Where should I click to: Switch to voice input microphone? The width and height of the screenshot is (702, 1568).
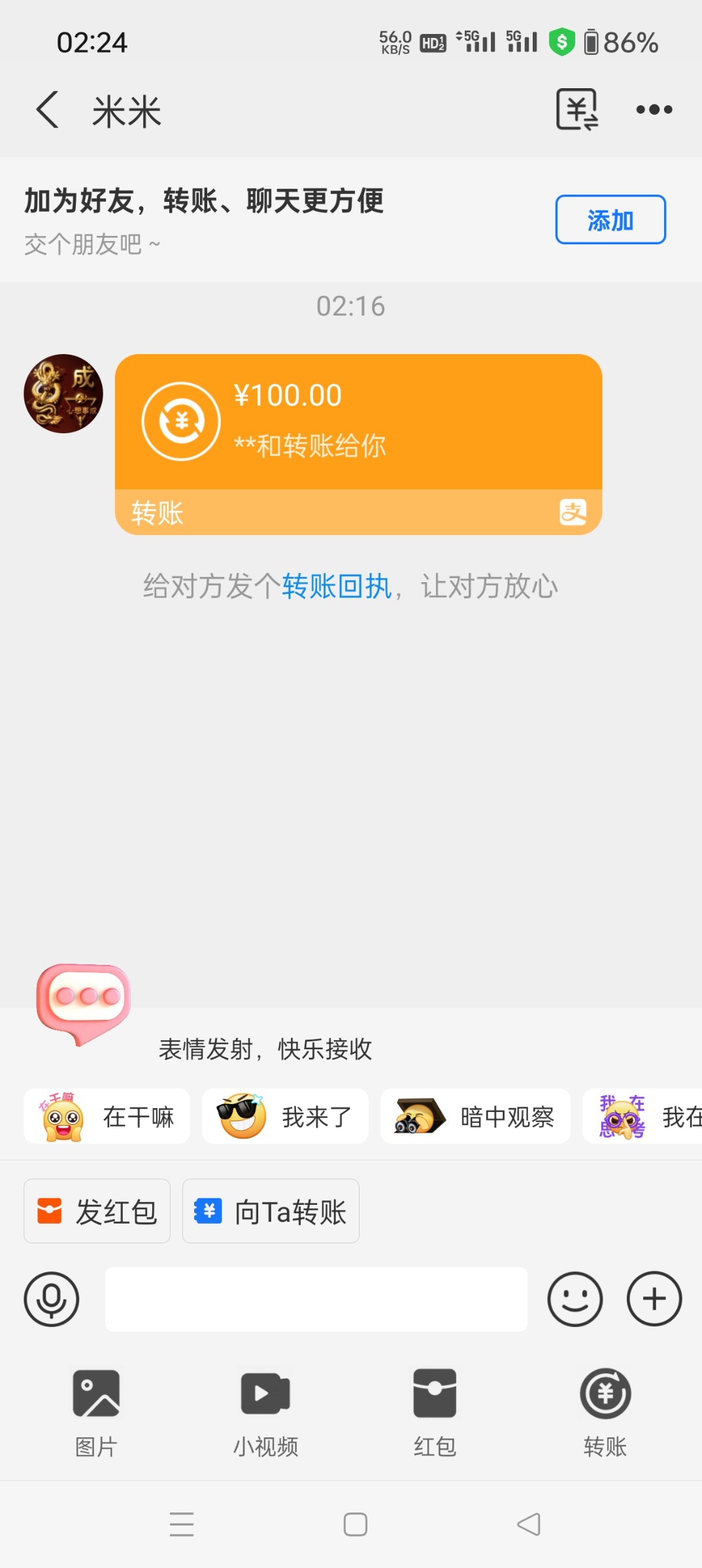click(x=52, y=1299)
